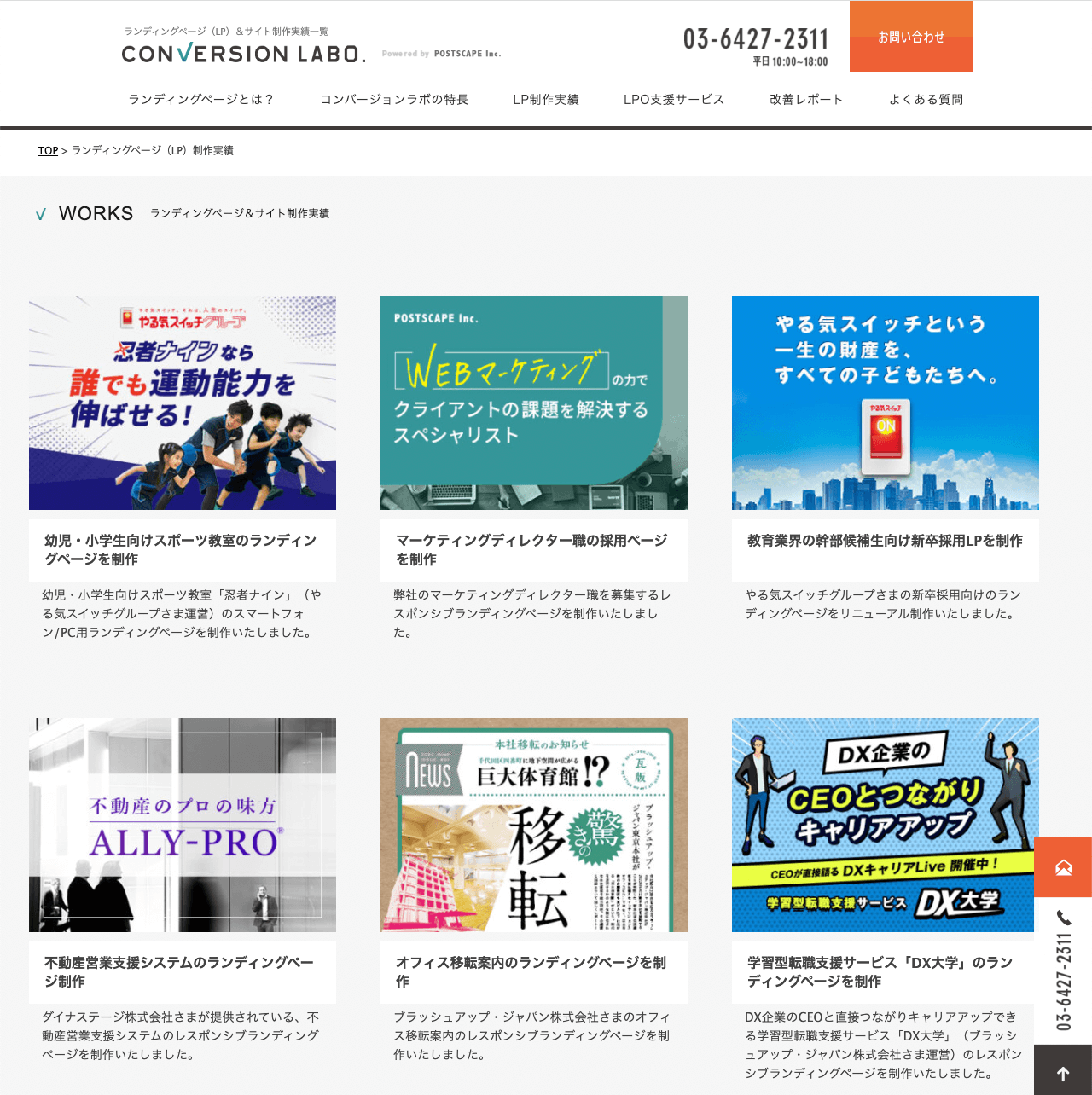Open the ALLY-PRO real estate card

[183, 825]
